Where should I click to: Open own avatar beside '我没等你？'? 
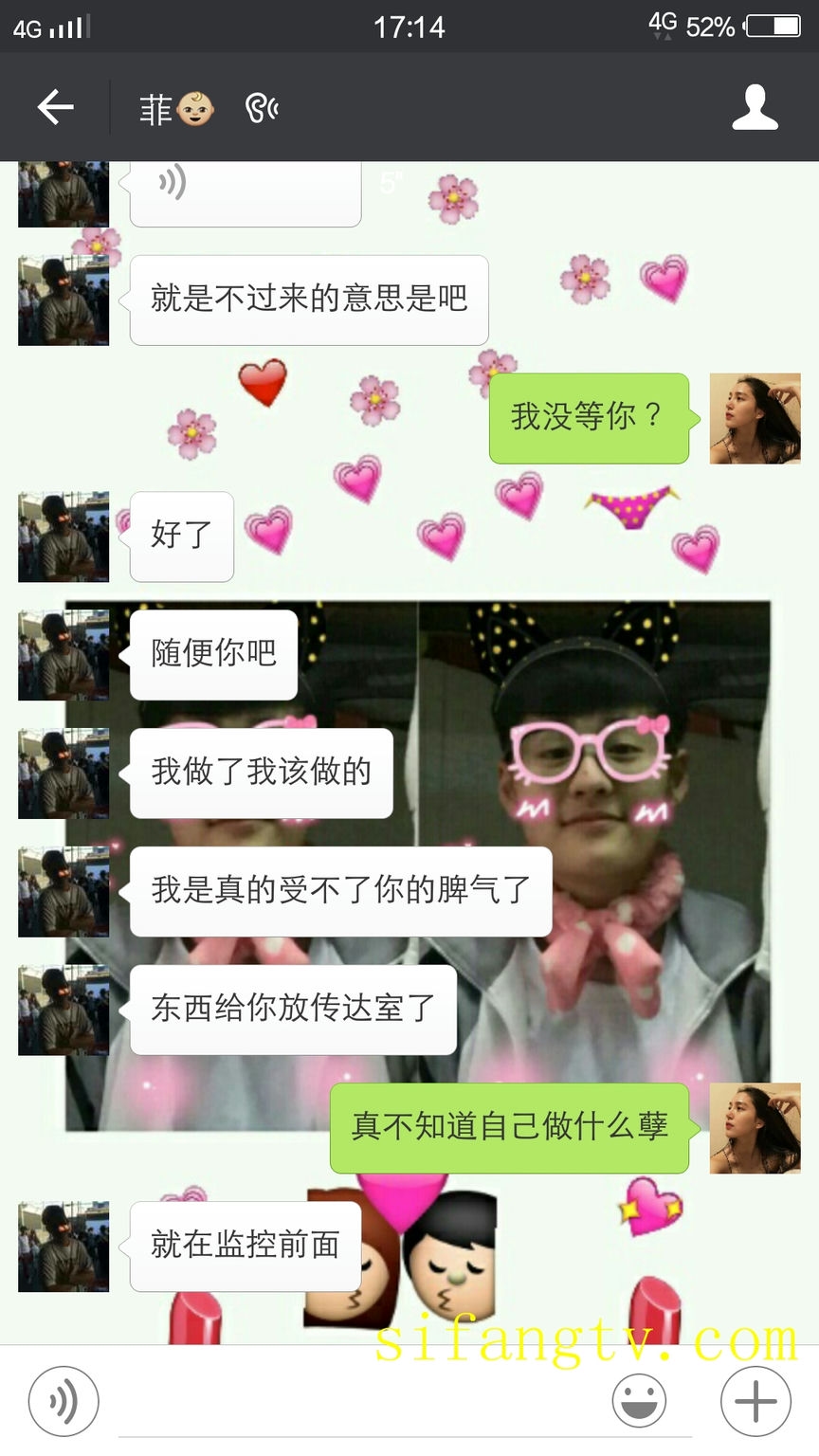(x=755, y=418)
